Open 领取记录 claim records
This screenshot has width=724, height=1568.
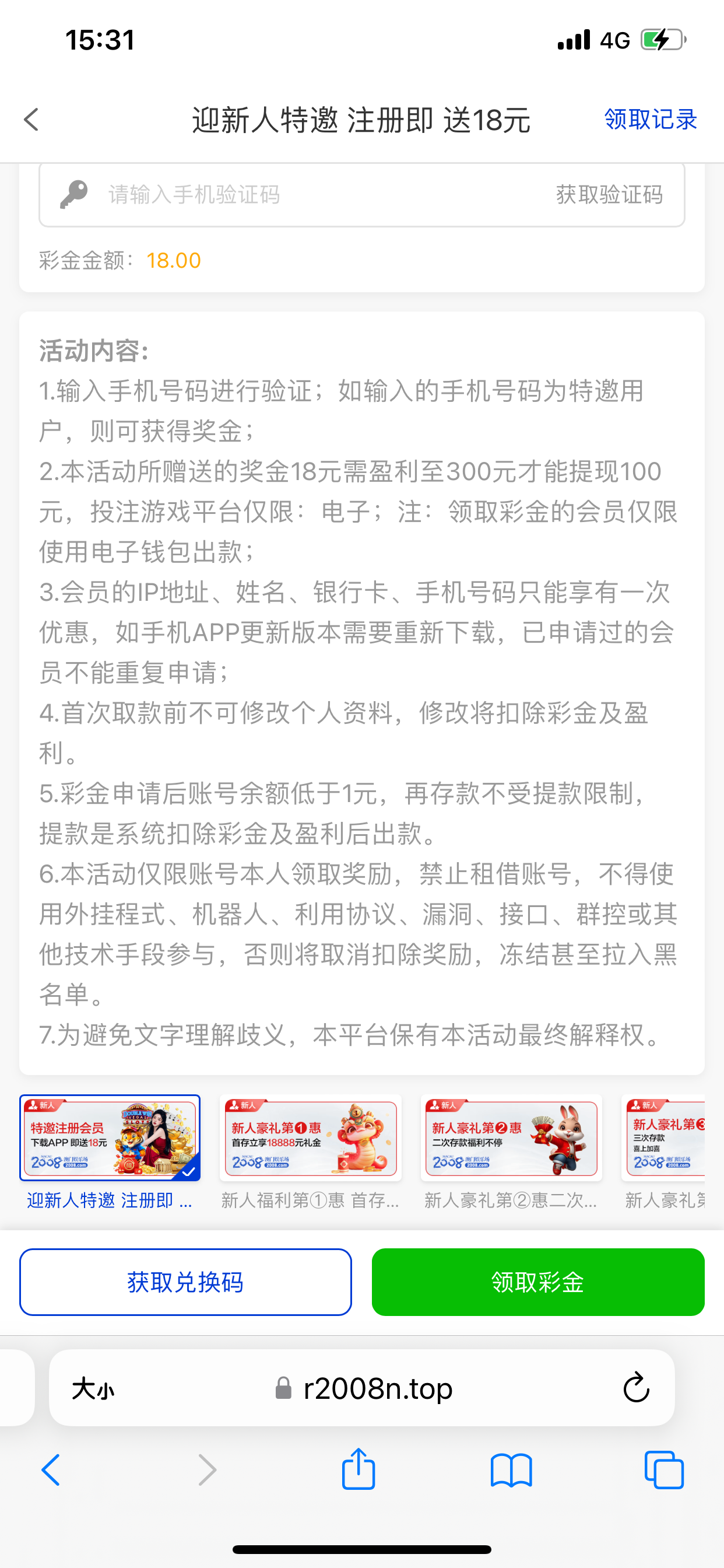point(650,120)
